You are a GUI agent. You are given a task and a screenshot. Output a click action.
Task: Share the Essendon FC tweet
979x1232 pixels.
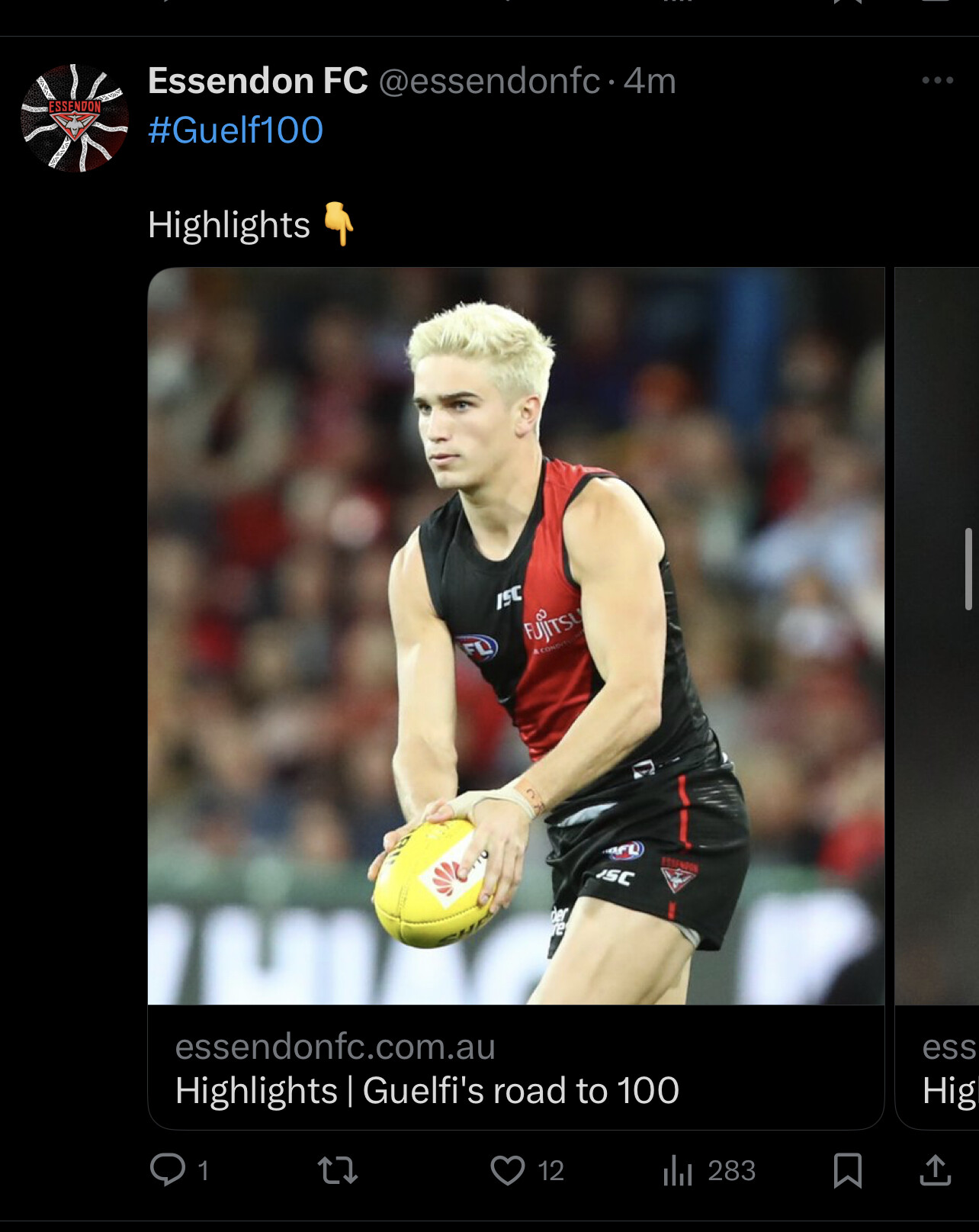(x=936, y=1169)
